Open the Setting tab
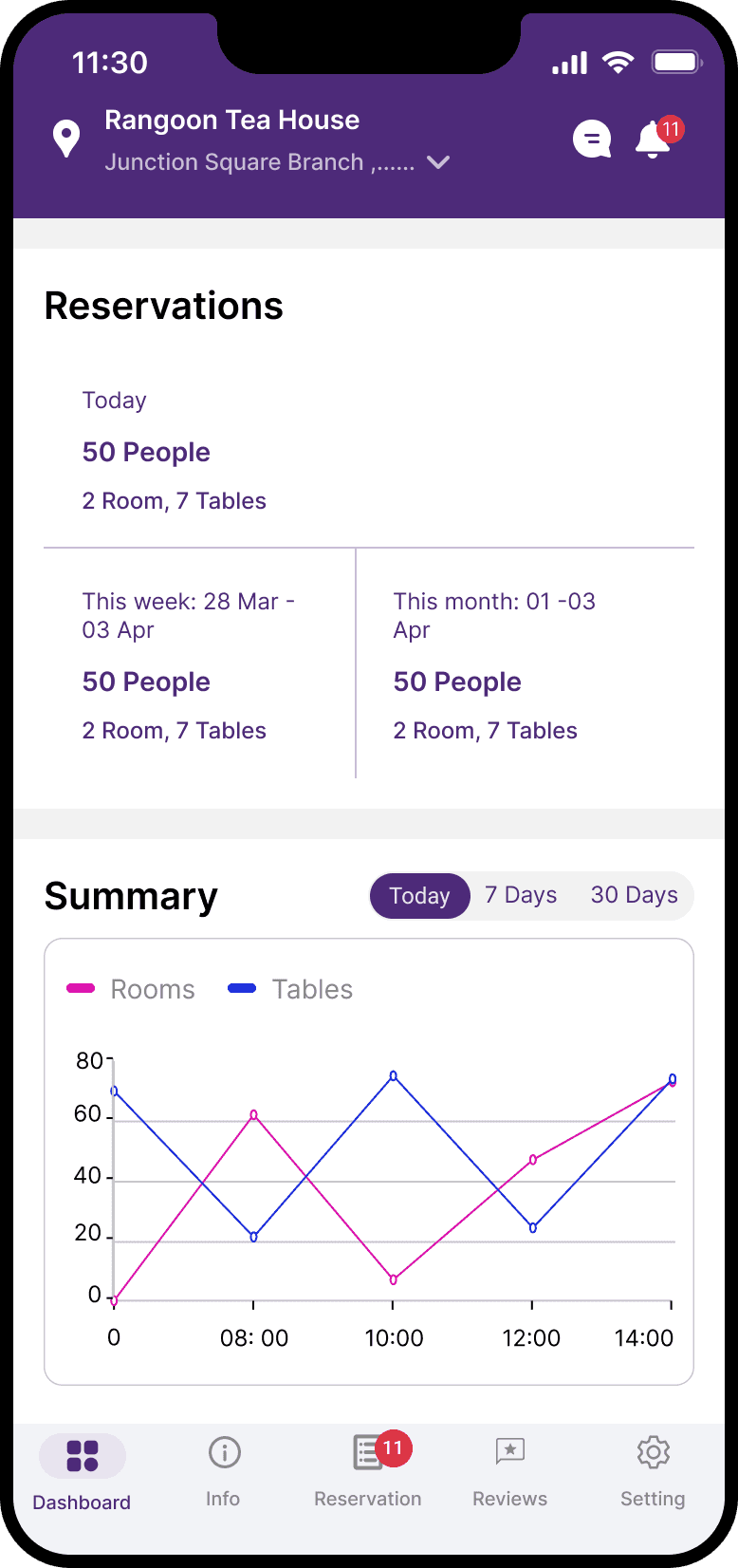Viewport: 738px width, 1568px height. (653, 1471)
